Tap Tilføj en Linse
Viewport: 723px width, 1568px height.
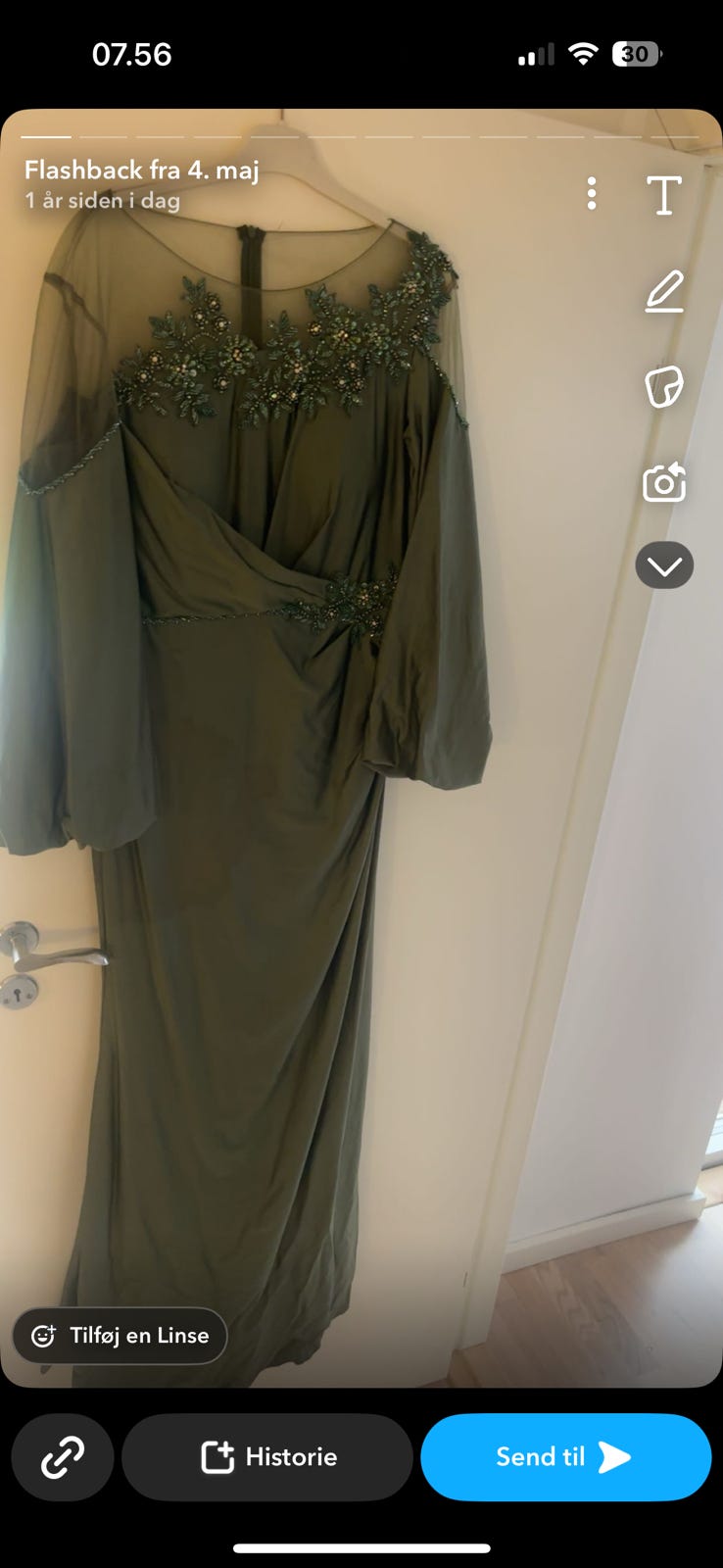pyautogui.click(x=120, y=1335)
